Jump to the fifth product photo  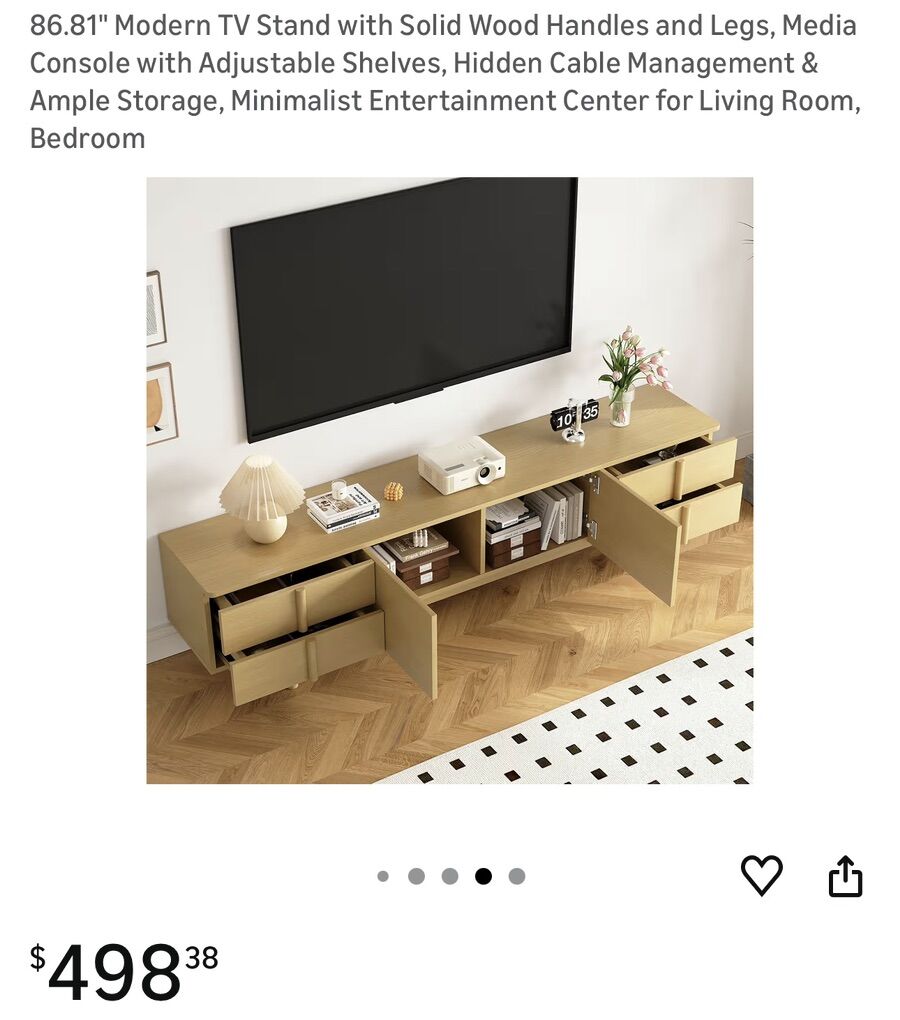coord(518,877)
